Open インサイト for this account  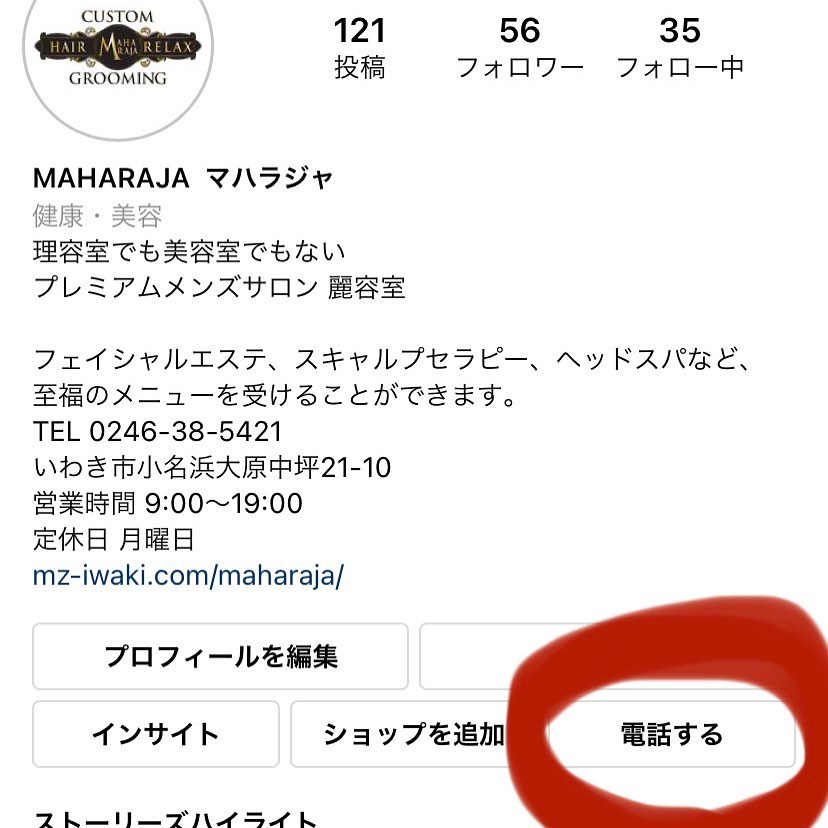[x=155, y=734]
